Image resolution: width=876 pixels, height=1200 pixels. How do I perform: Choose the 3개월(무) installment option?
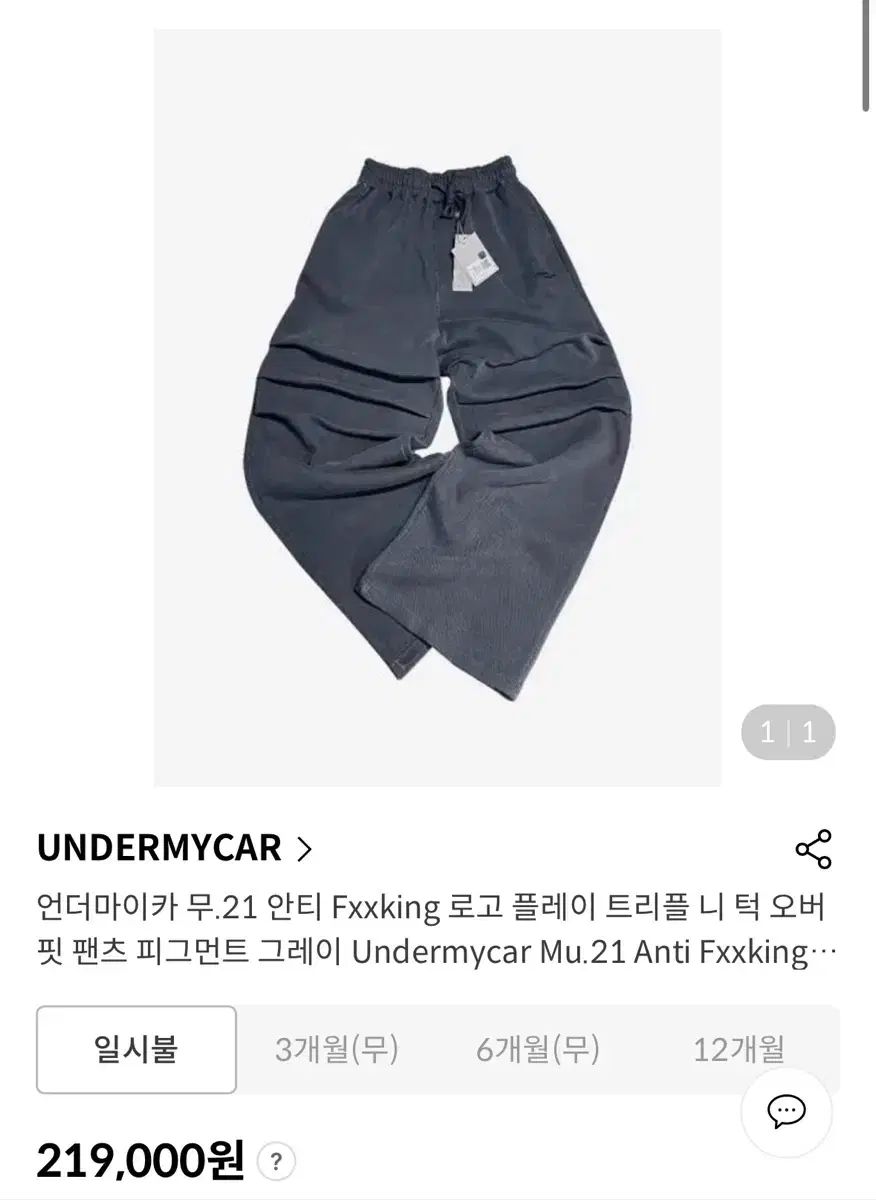(x=337, y=1049)
